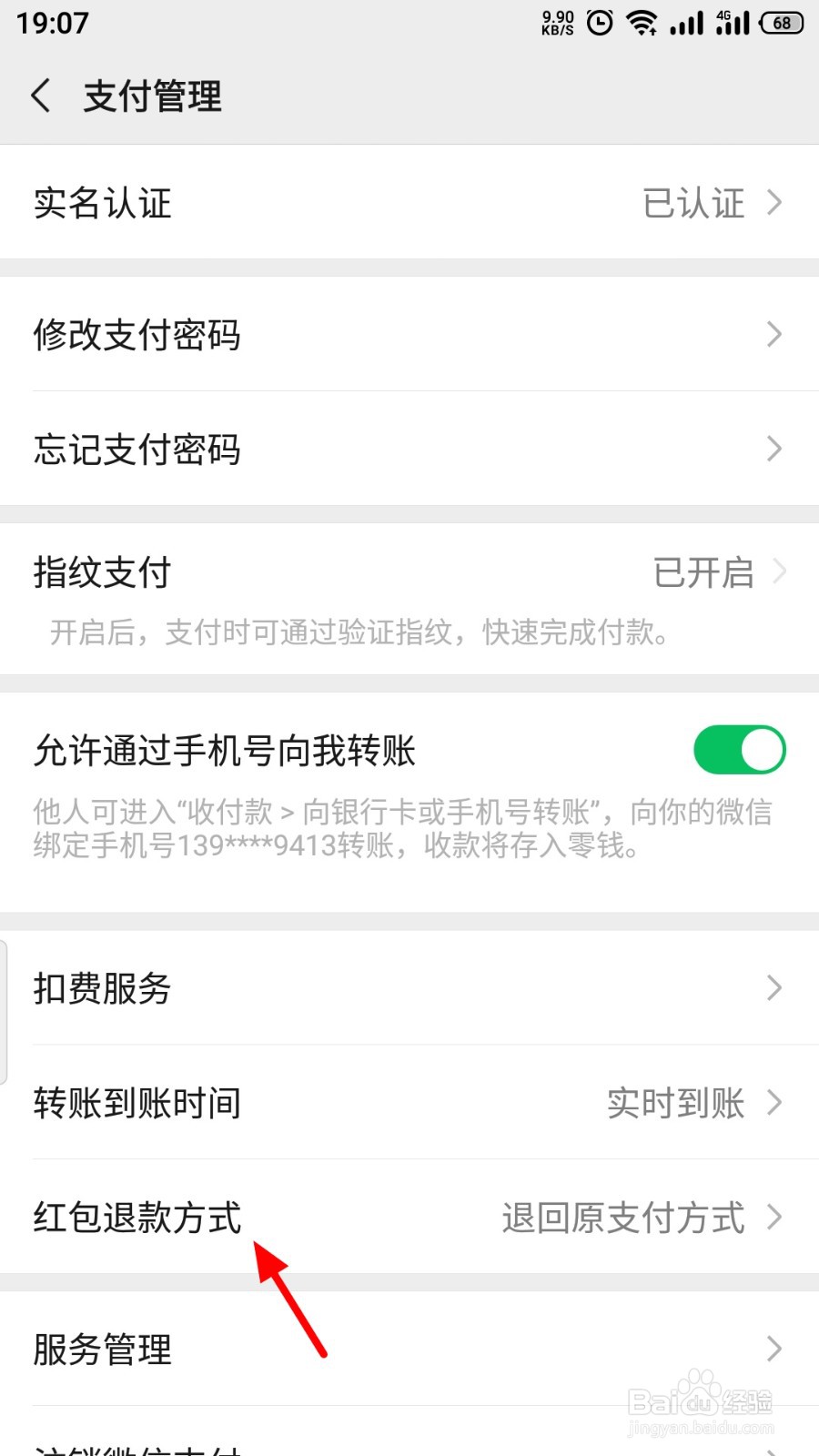The image size is (819, 1456).
Task: Open 服务管理
Action: pos(102,1350)
